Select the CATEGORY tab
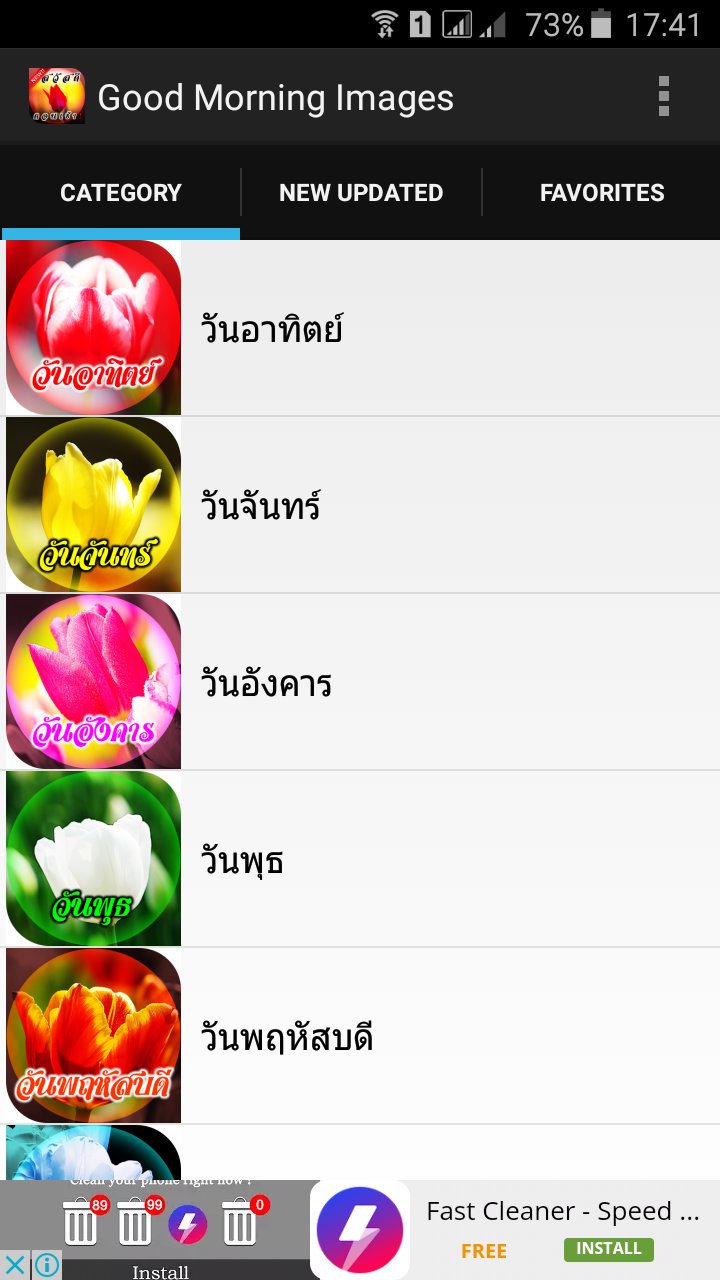The image size is (720, 1280). coord(120,192)
